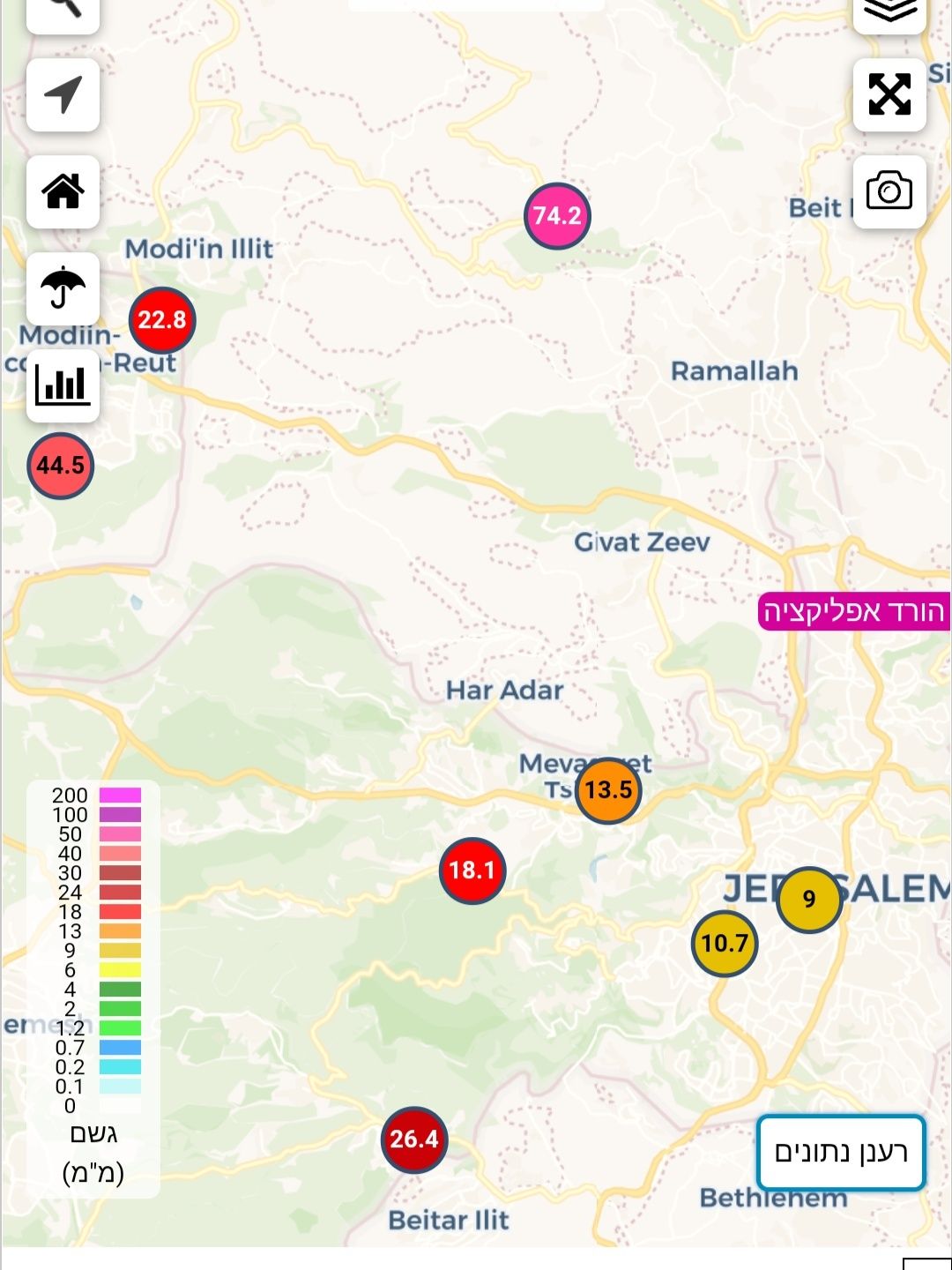Open the bar chart statistics button
The width and height of the screenshot is (952, 1270).
click(x=63, y=385)
